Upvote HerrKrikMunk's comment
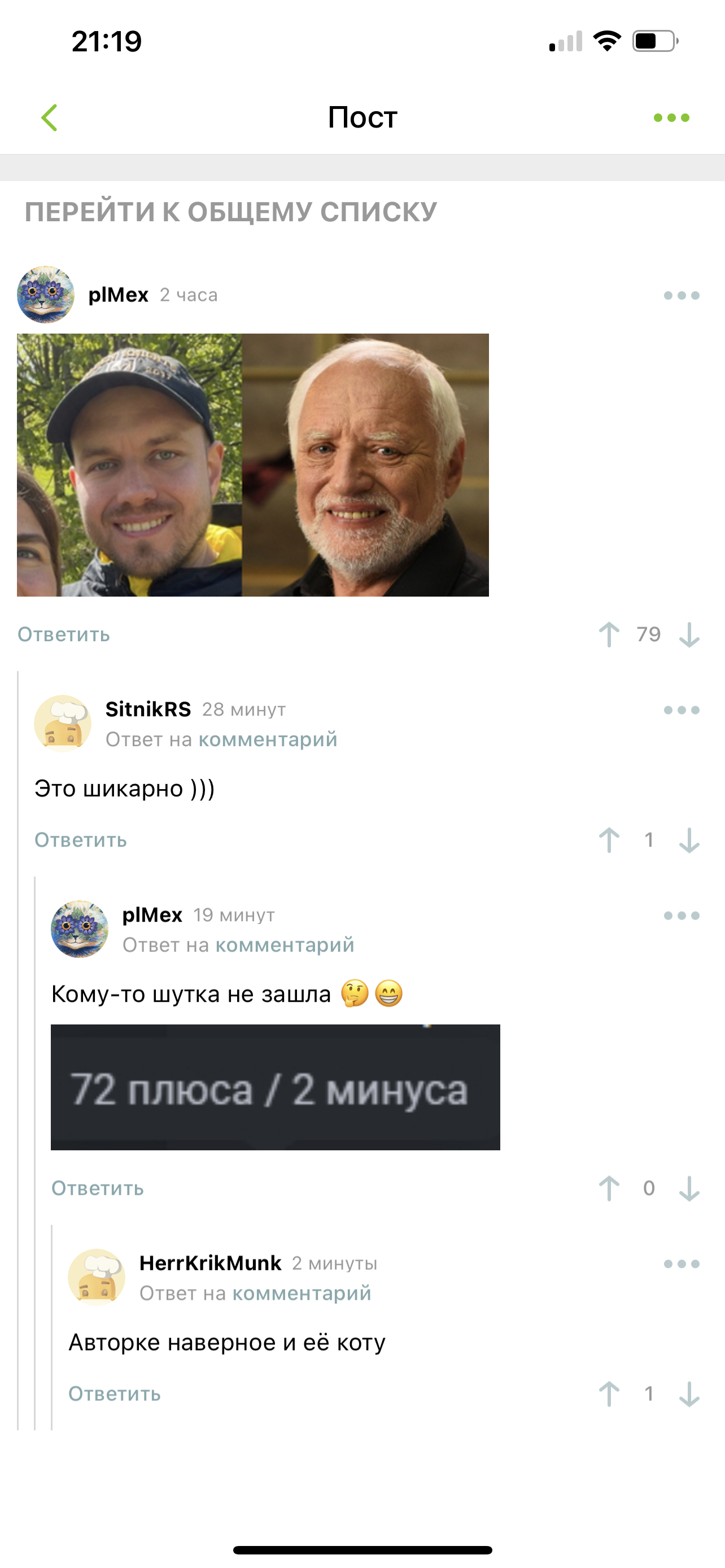This screenshot has height=1568, width=725. point(609,1394)
